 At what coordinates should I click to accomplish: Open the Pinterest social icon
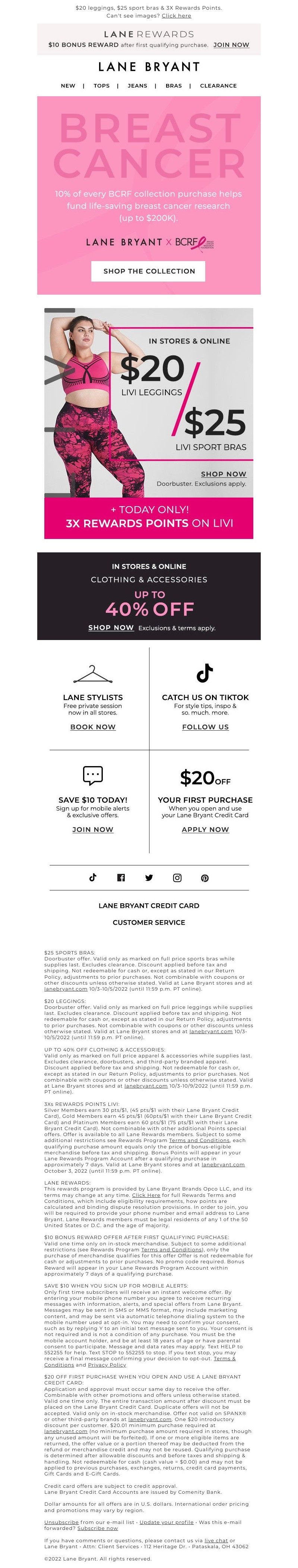205,878
